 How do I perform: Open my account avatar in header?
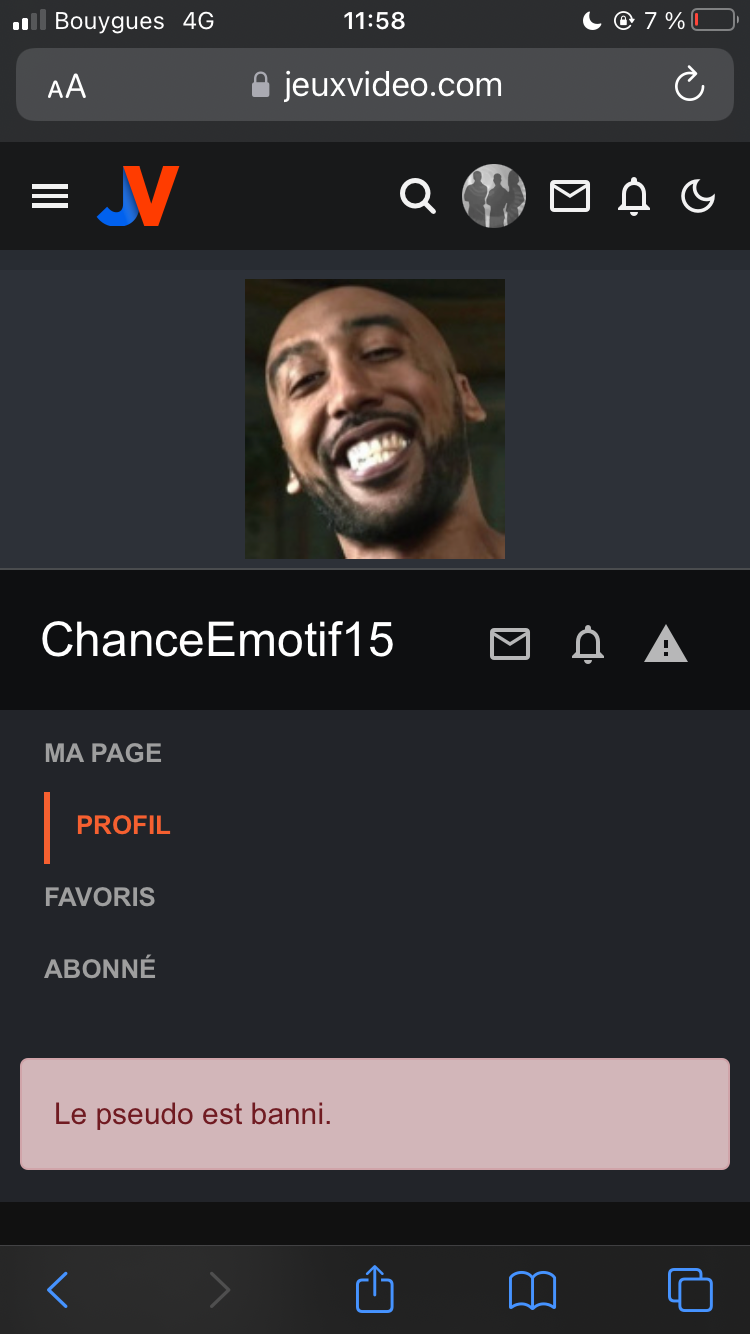tap(494, 196)
